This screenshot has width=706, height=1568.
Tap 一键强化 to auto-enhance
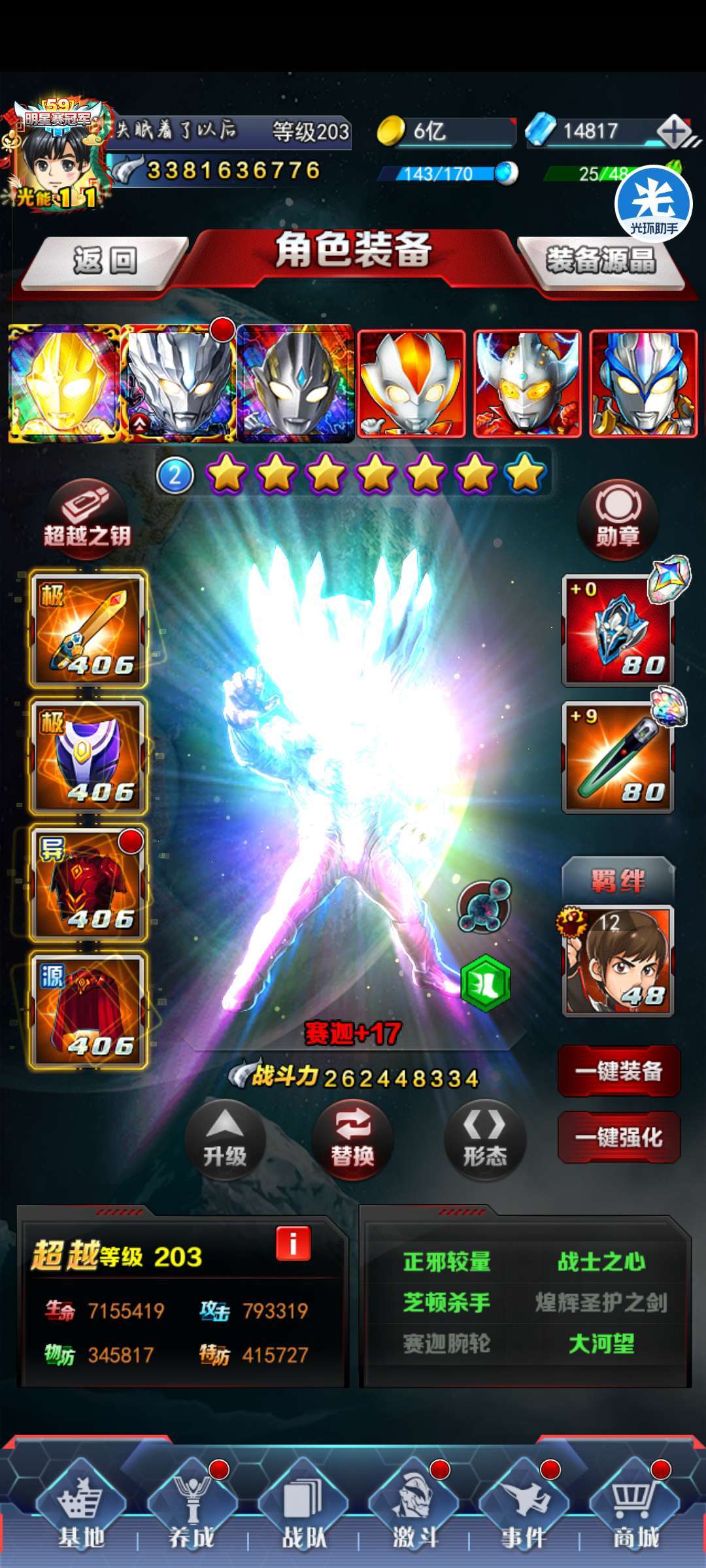(x=618, y=1137)
